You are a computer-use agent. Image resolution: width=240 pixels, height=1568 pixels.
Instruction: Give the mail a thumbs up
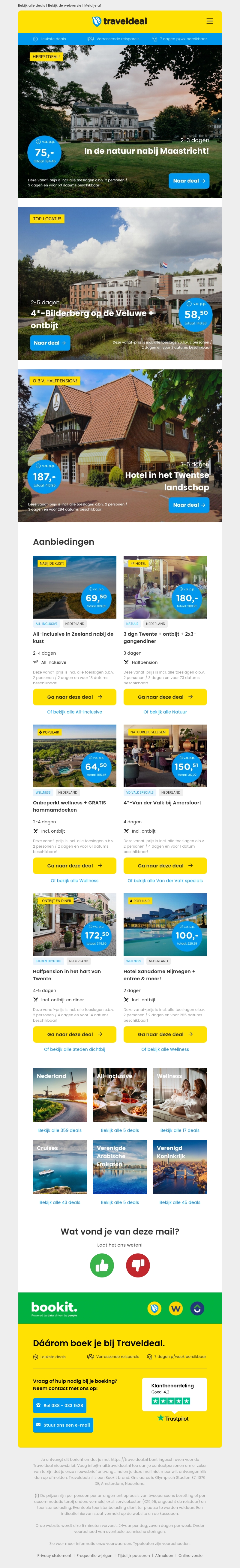(x=102, y=1265)
